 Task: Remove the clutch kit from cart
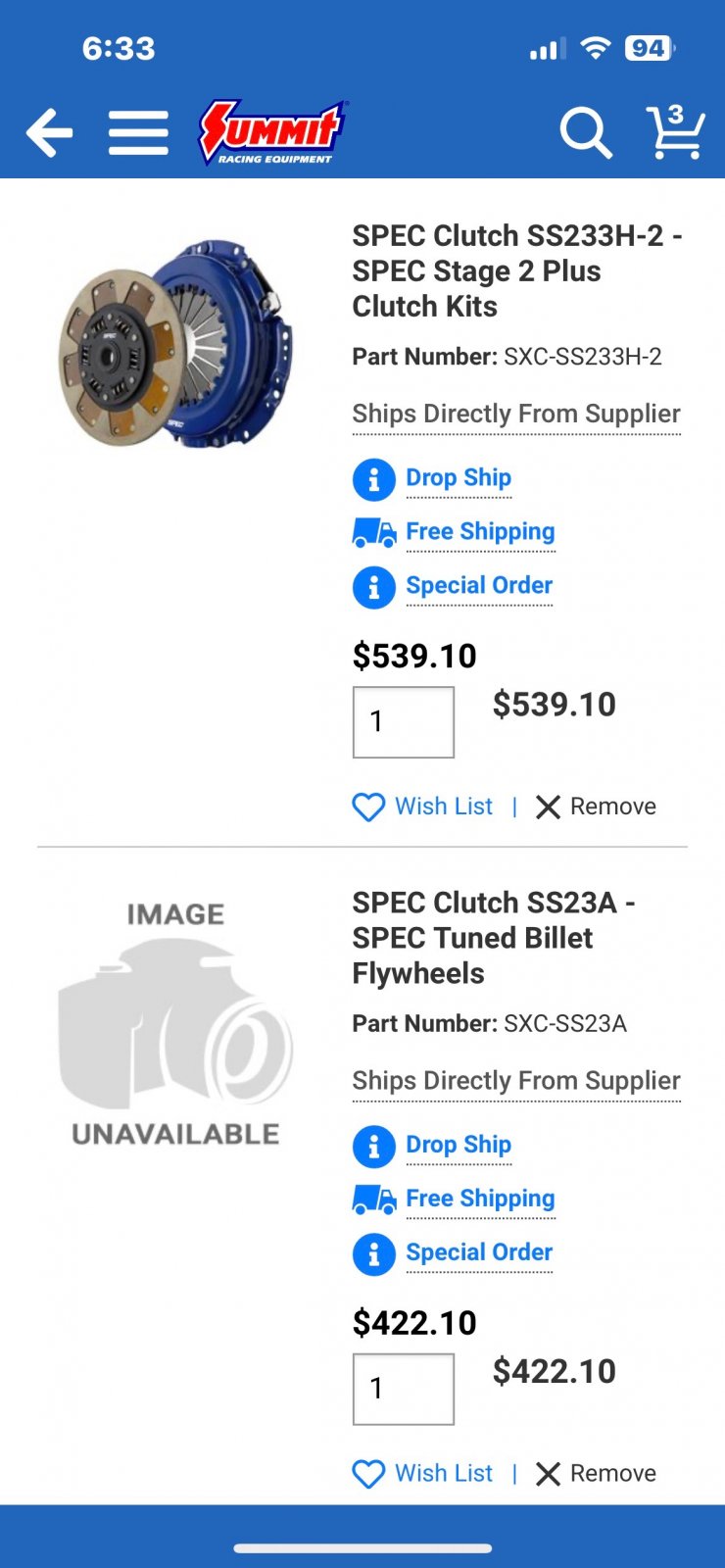point(596,807)
